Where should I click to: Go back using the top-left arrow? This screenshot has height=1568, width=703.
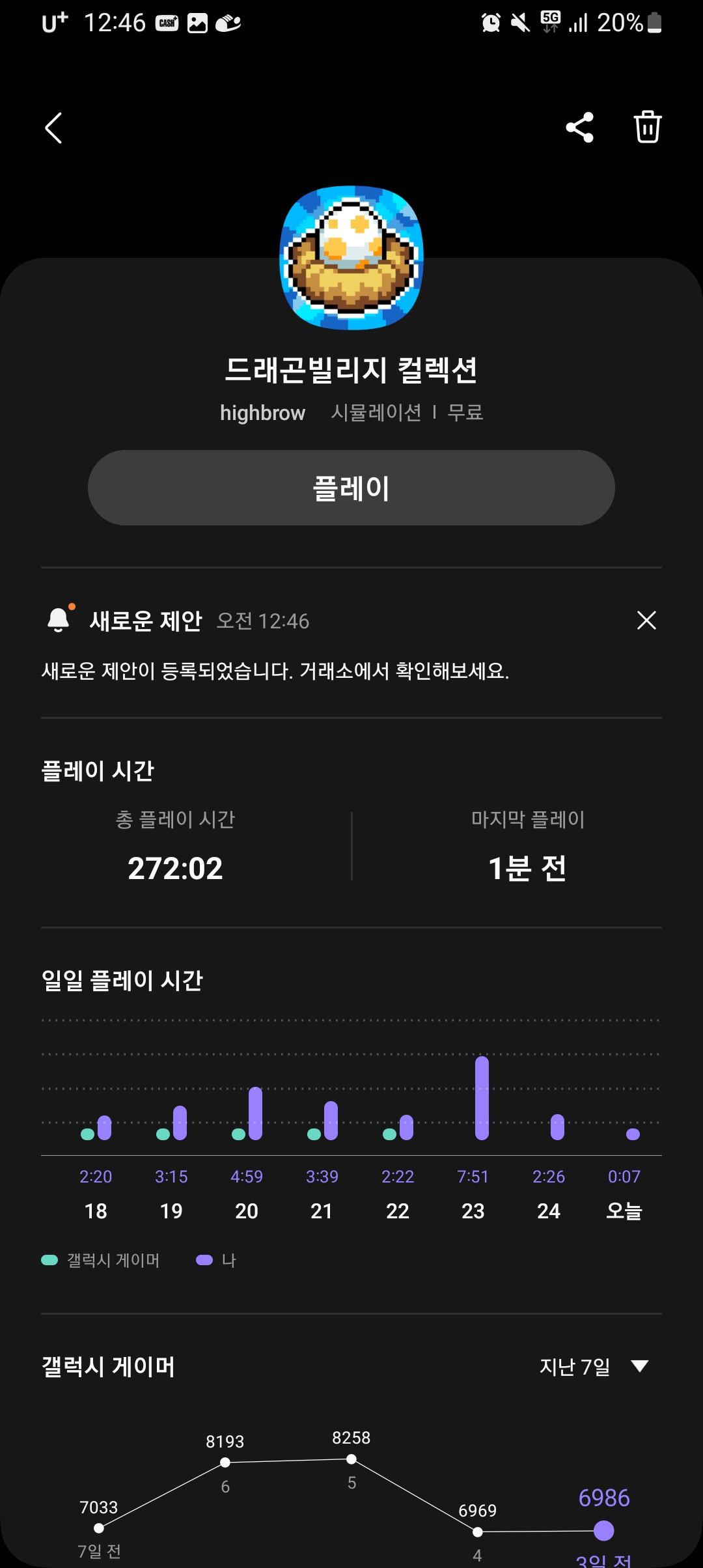54,128
